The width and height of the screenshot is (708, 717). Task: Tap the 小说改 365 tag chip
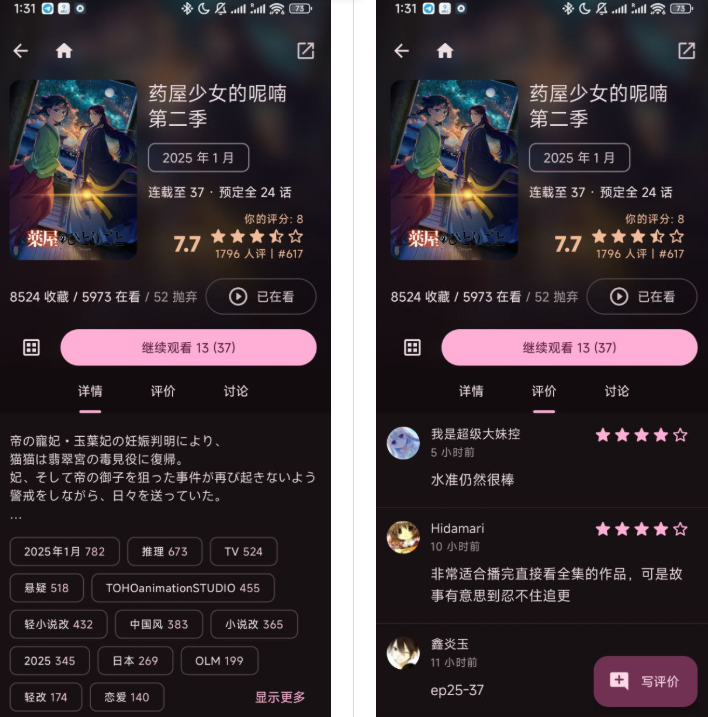click(254, 624)
